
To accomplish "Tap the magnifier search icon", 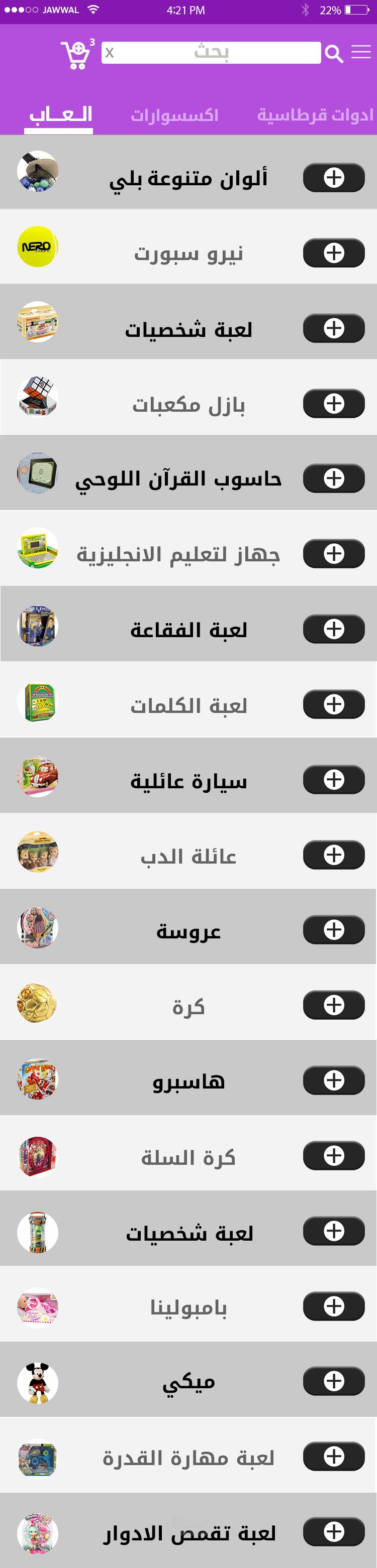I will 334,54.
